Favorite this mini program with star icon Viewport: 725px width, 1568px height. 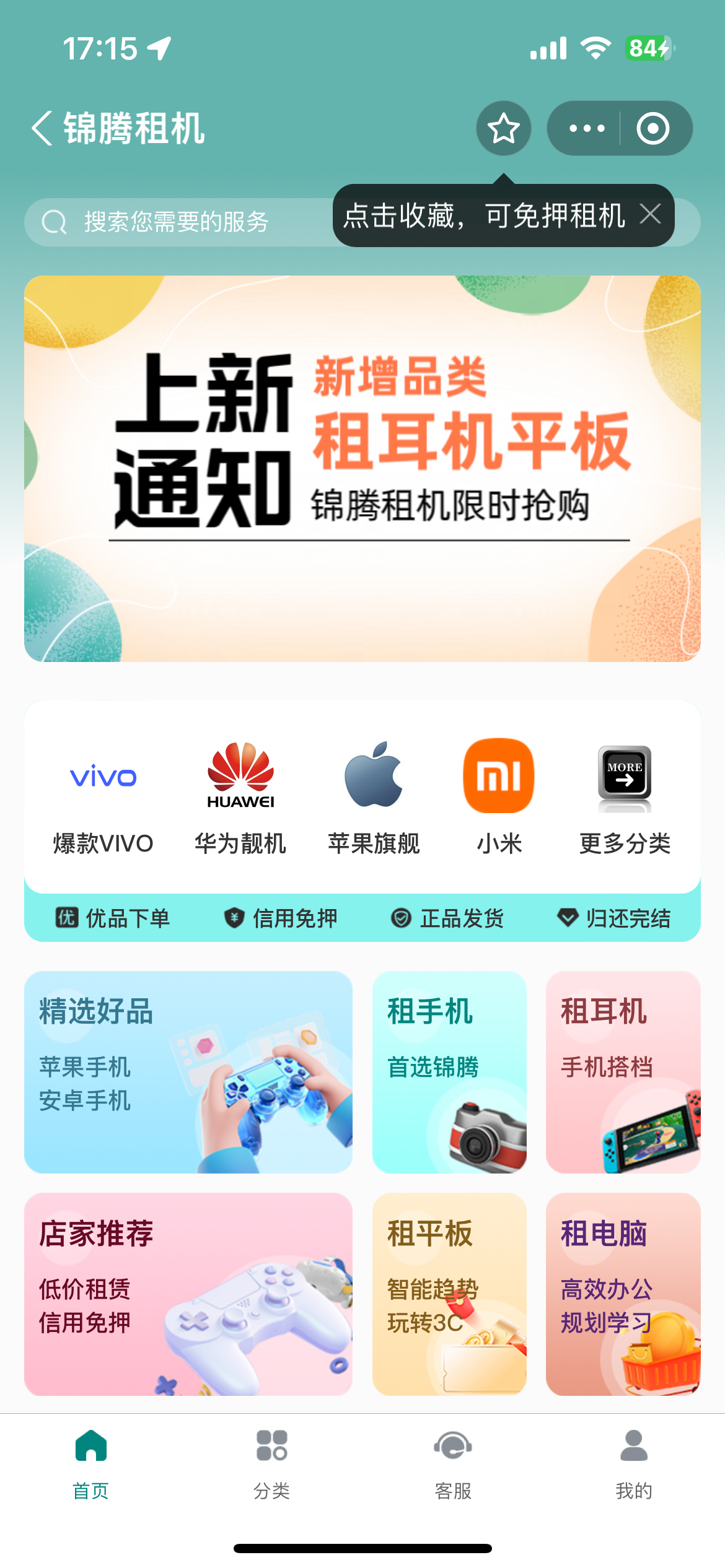(503, 128)
